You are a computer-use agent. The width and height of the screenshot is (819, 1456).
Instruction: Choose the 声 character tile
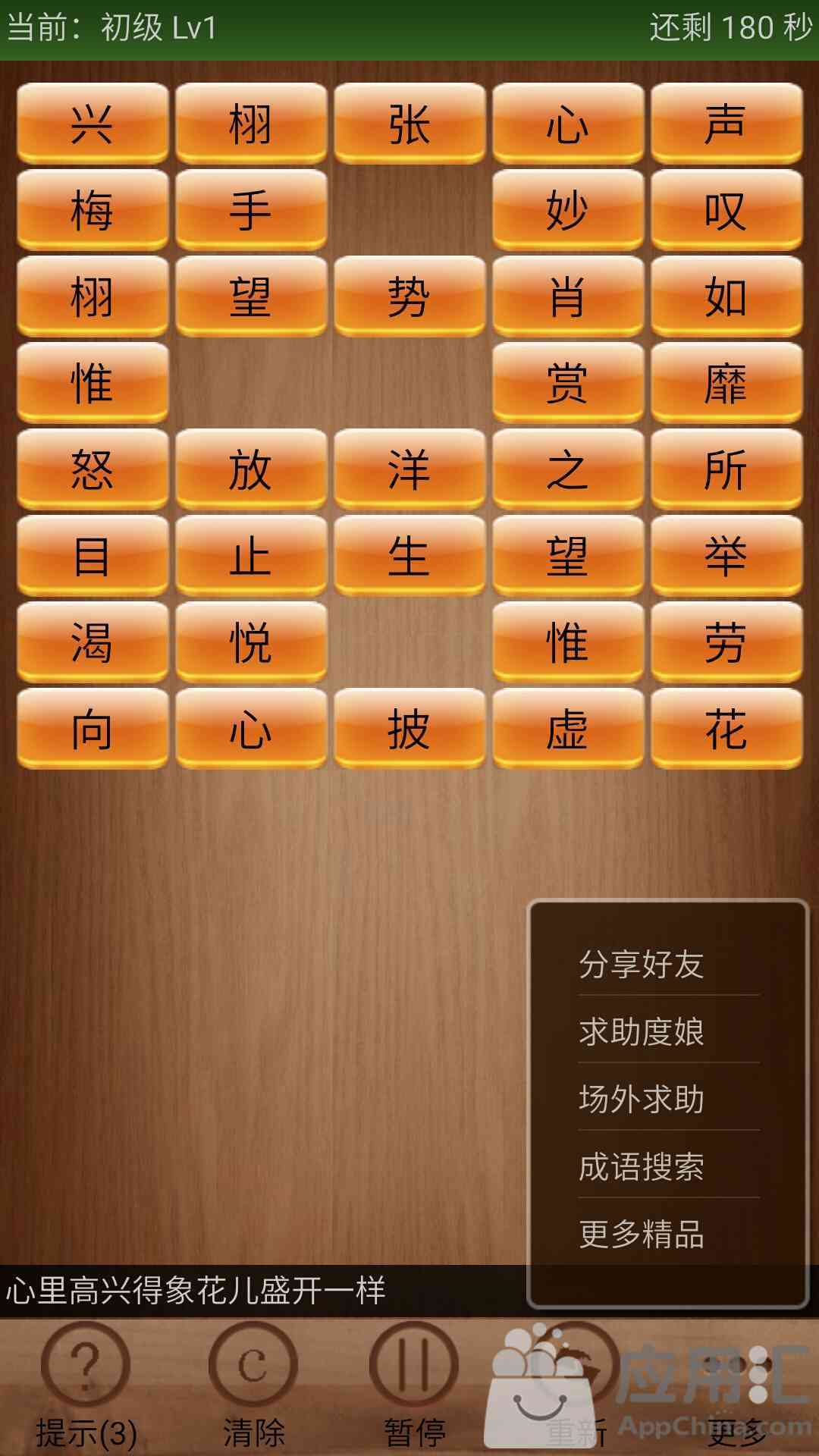point(726,124)
